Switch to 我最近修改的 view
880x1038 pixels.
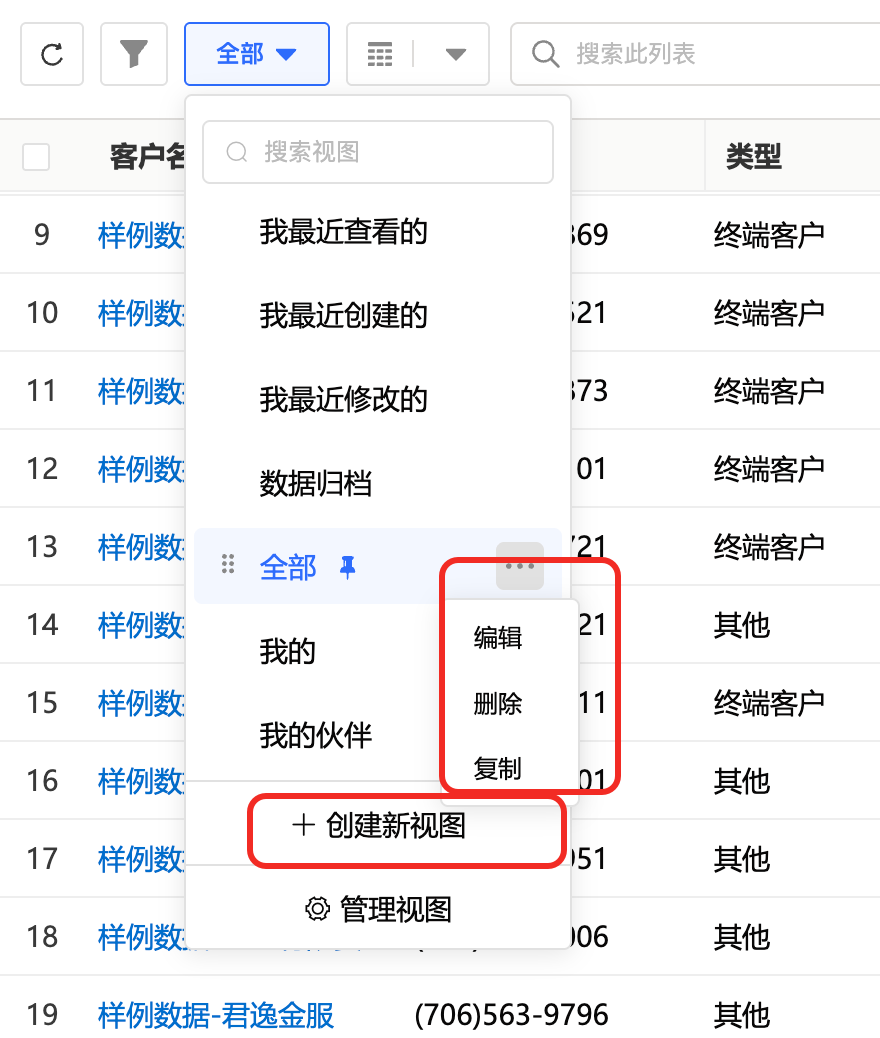pos(343,400)
